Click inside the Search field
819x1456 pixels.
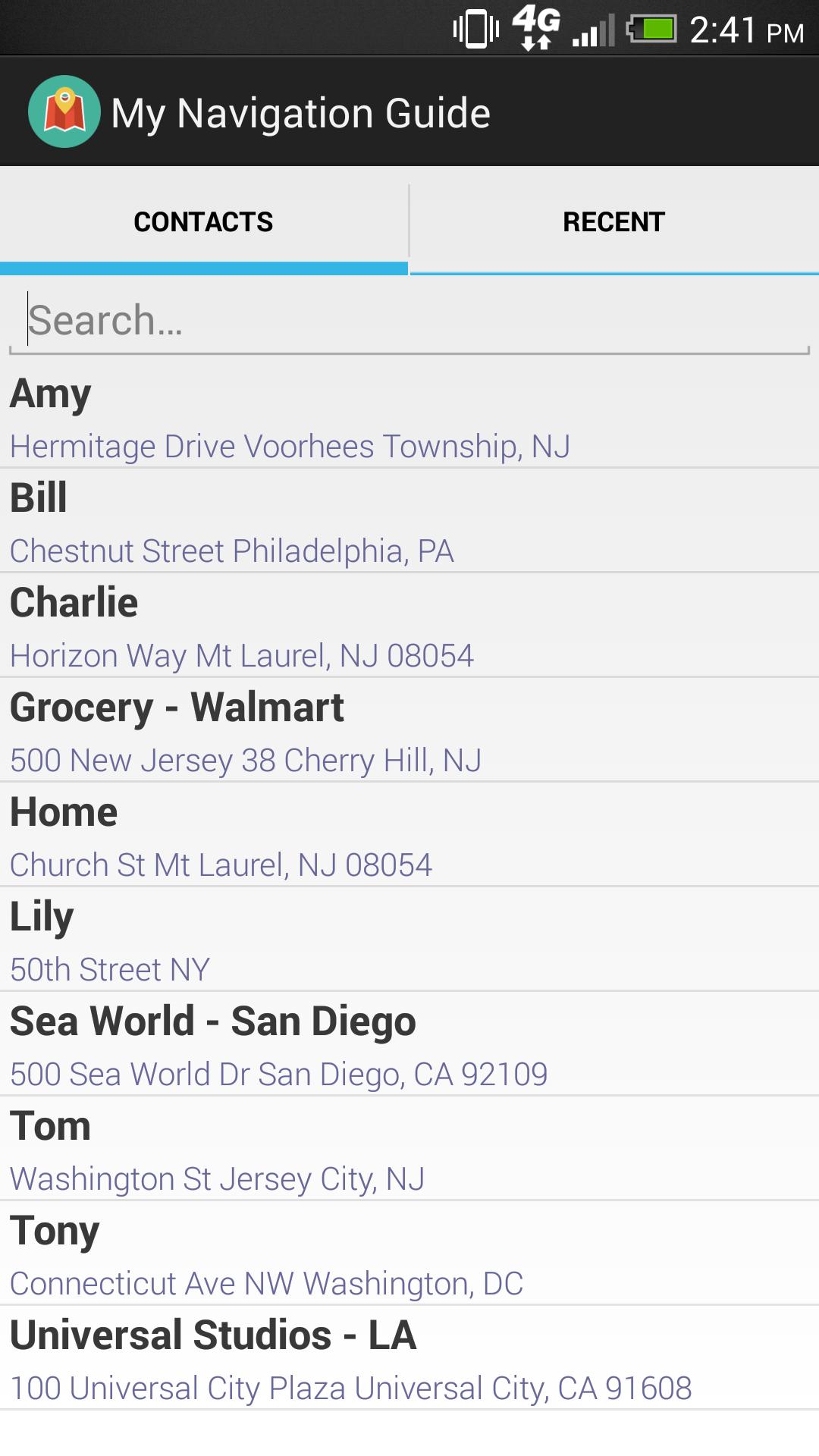[409, 322]
